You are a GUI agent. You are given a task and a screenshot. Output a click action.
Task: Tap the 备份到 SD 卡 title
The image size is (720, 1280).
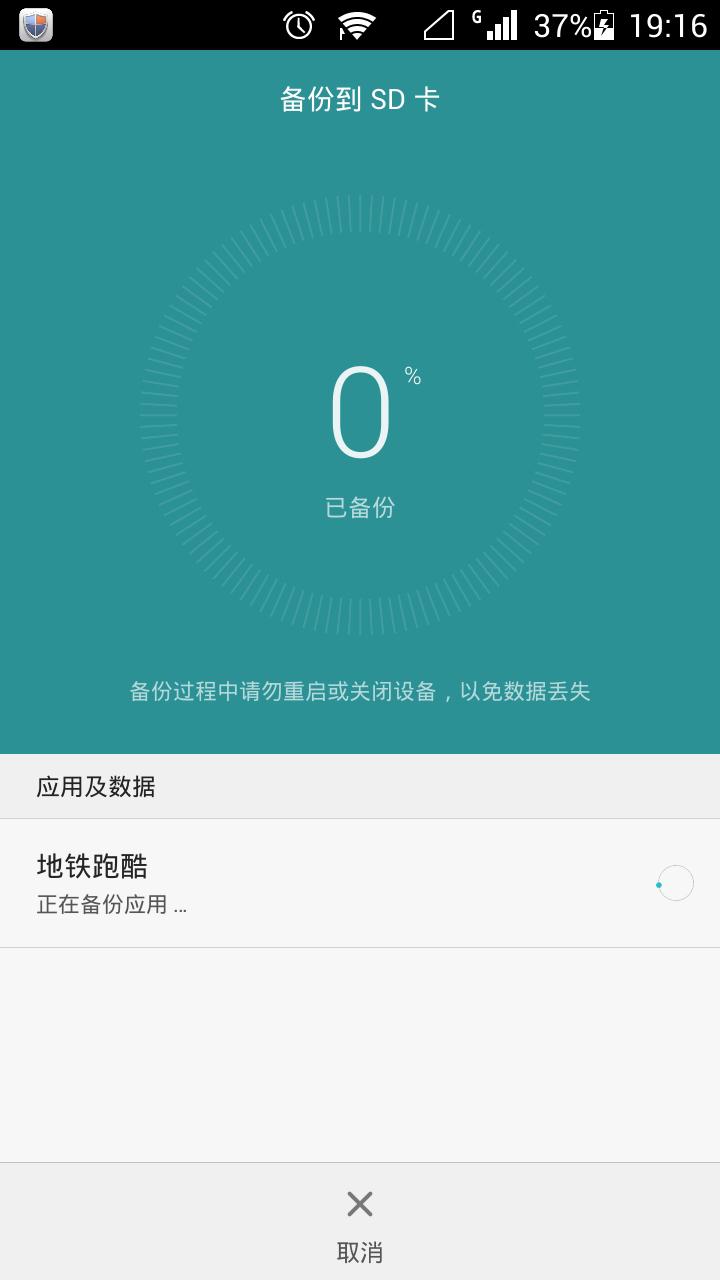pos(360,99)
